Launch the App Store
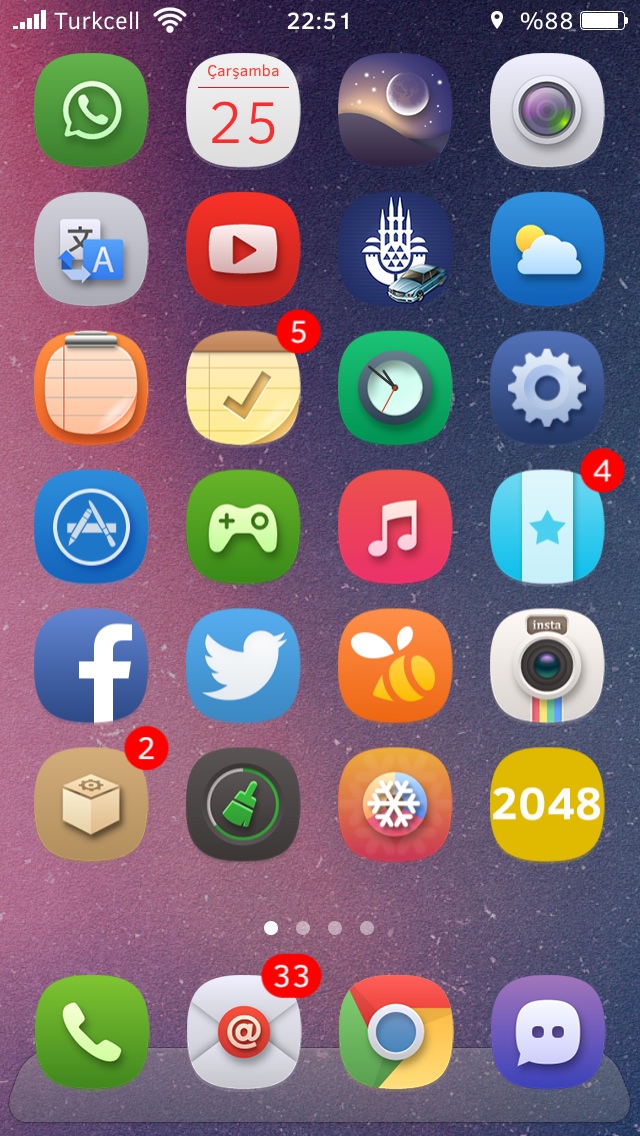 click(91, 527)
